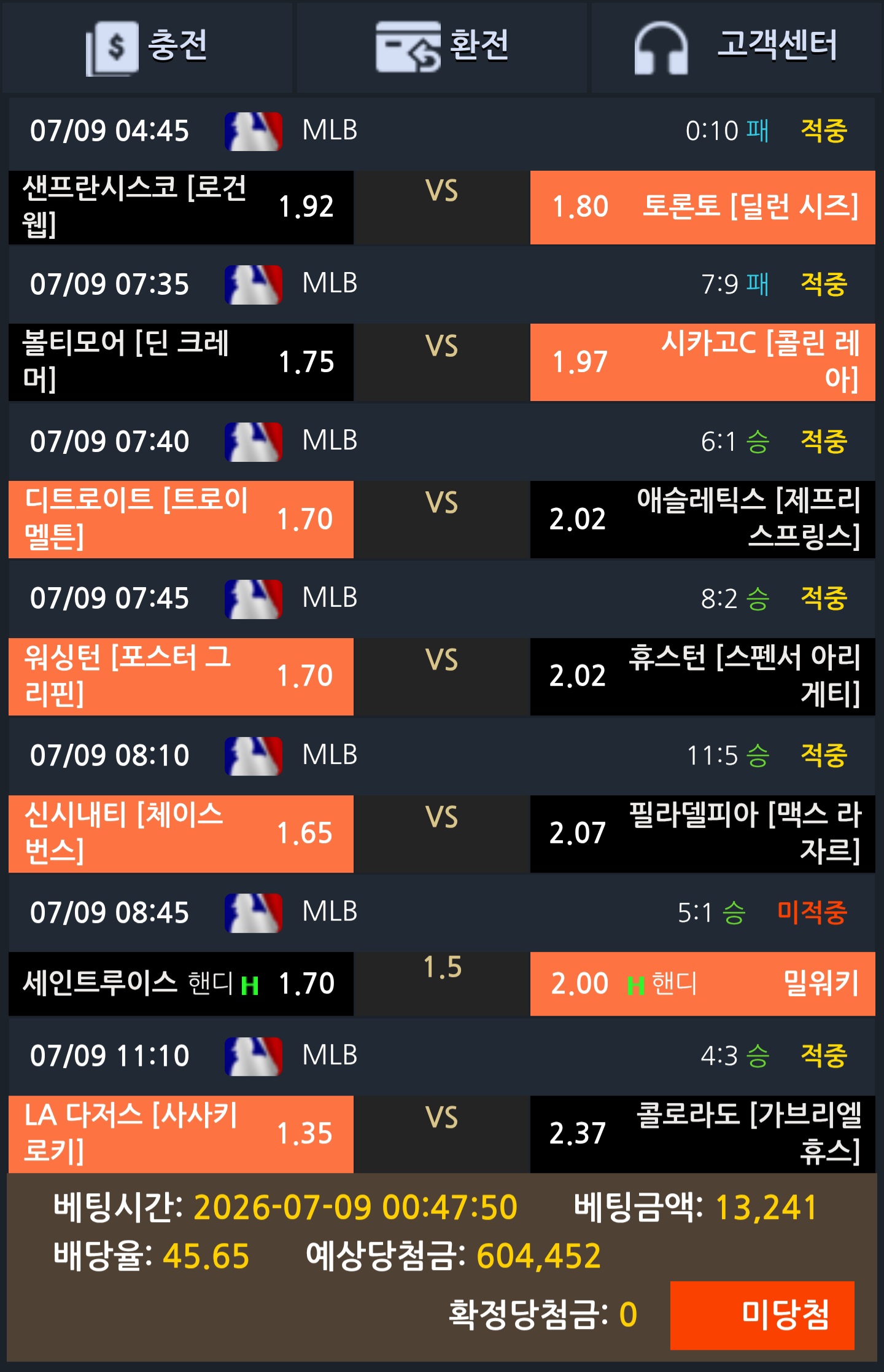The height and width of the screenshot is (1372, 884).
Task: Select the LA 다저스 [사사키 로키] pick
Action: (181, 1134)
